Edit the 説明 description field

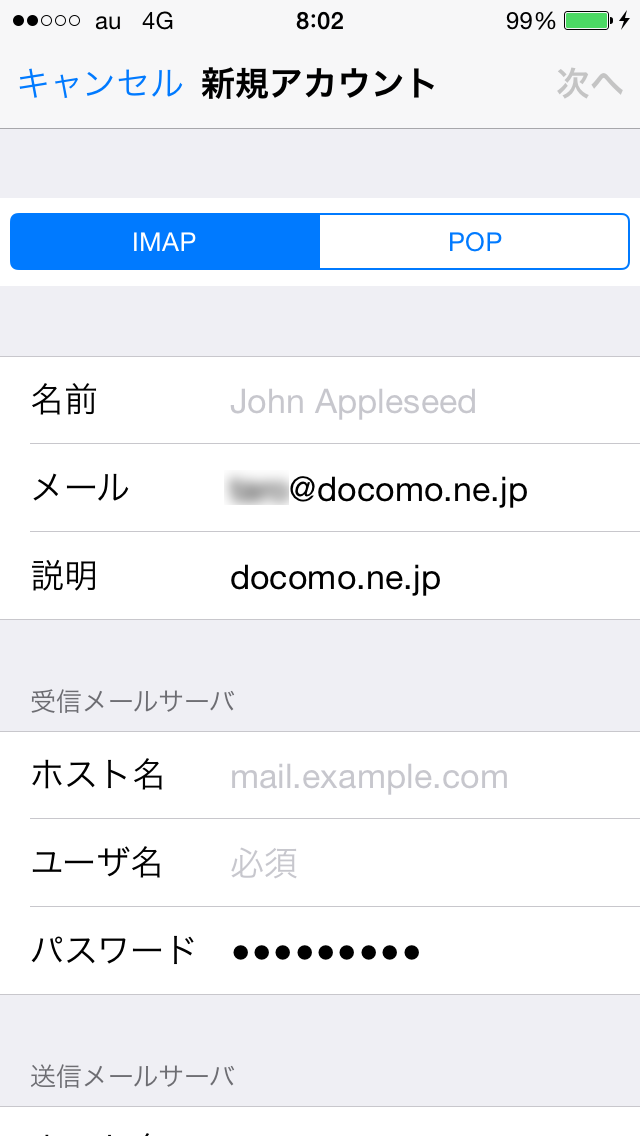[x=420, y=577]
